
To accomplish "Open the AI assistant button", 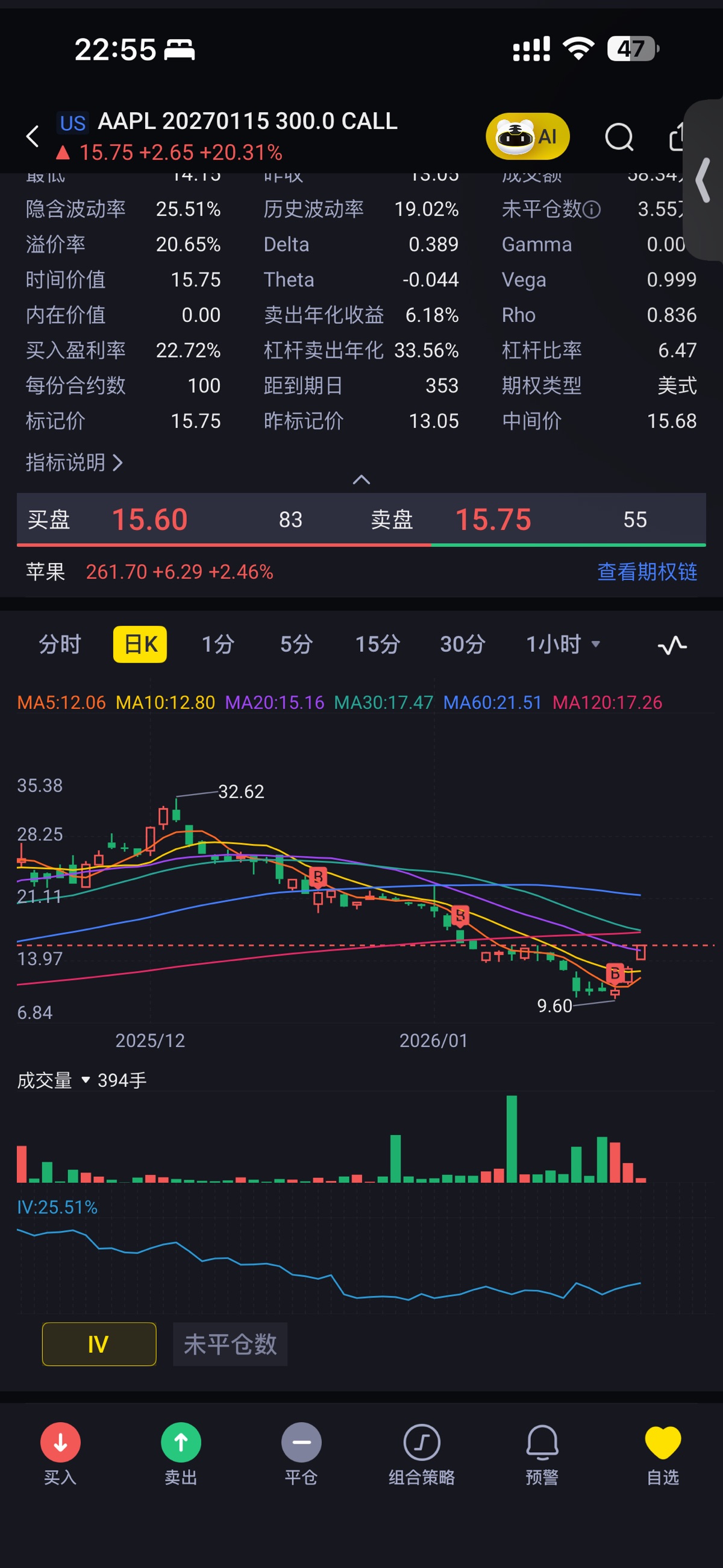I will (x=527, y=136).
